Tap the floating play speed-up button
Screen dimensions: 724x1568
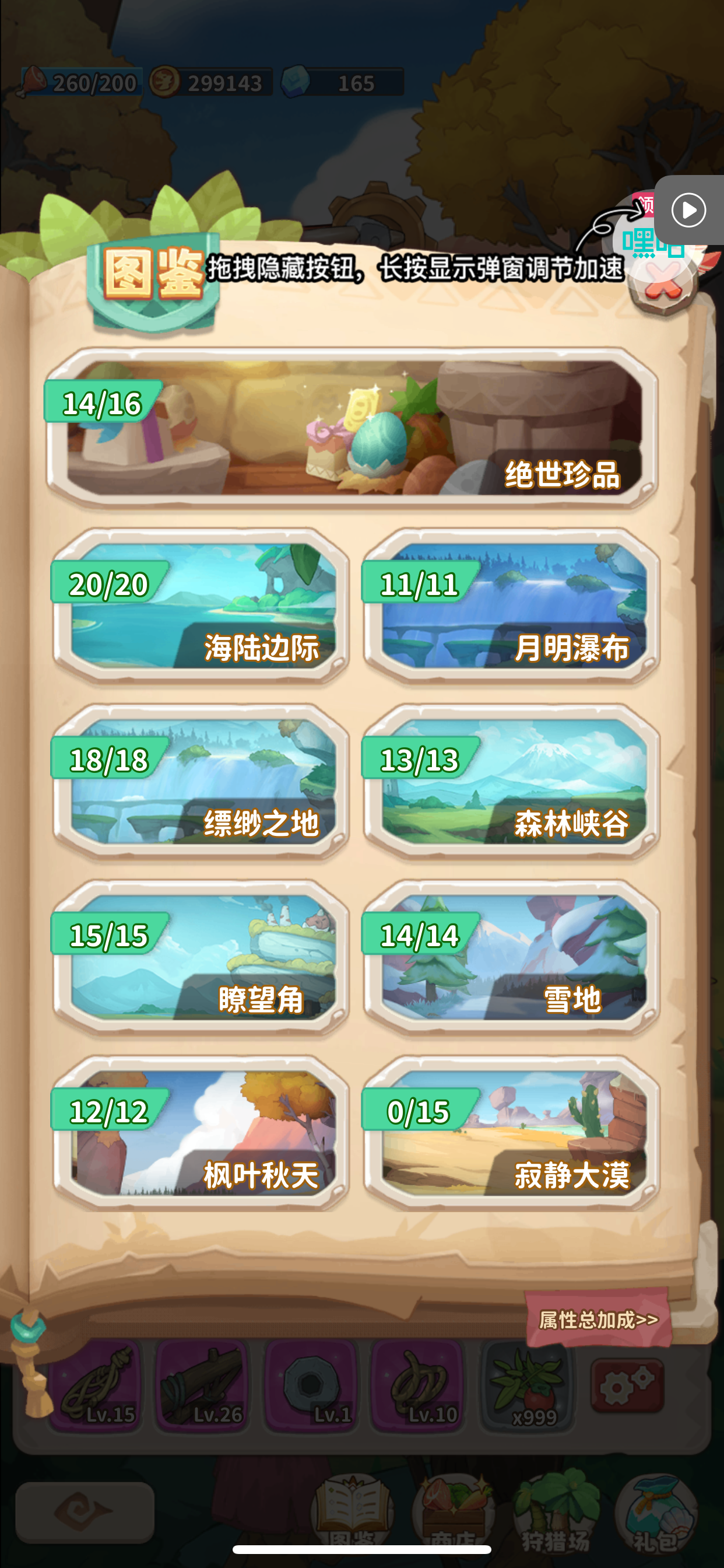(x=688, y=210)
